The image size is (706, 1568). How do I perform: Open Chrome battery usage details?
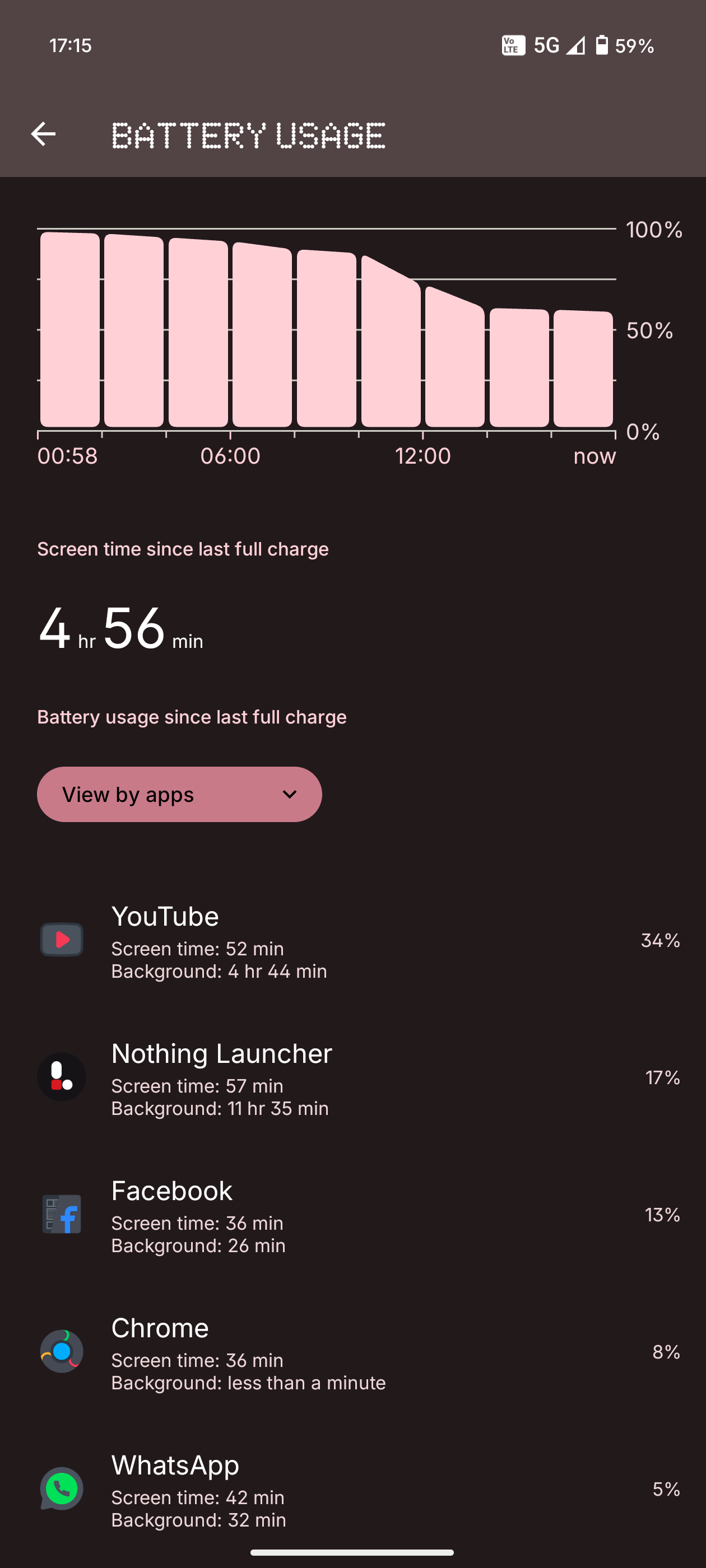[352, 1352]
